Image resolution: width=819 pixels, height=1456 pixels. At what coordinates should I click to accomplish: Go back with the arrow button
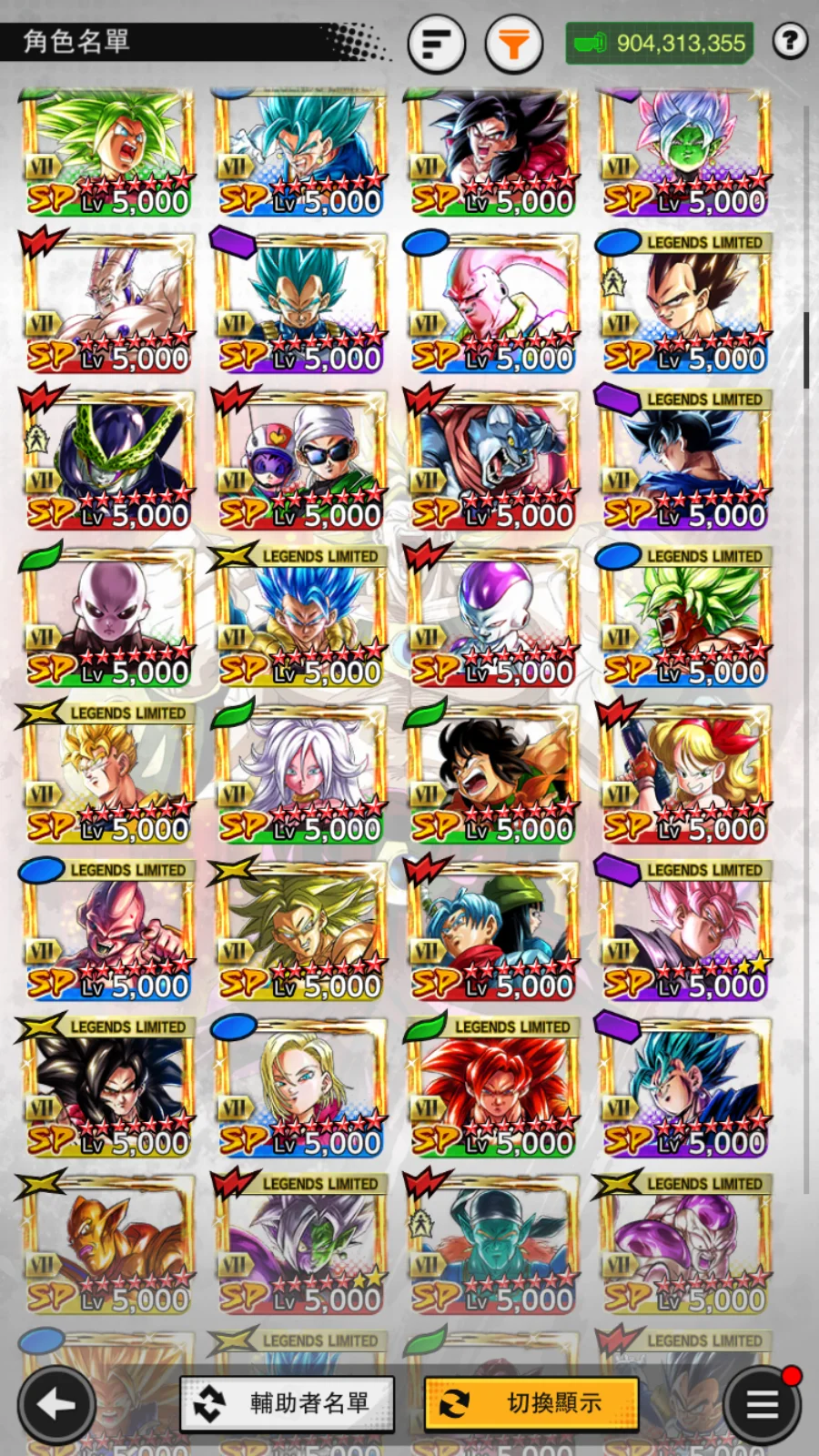56,1405
